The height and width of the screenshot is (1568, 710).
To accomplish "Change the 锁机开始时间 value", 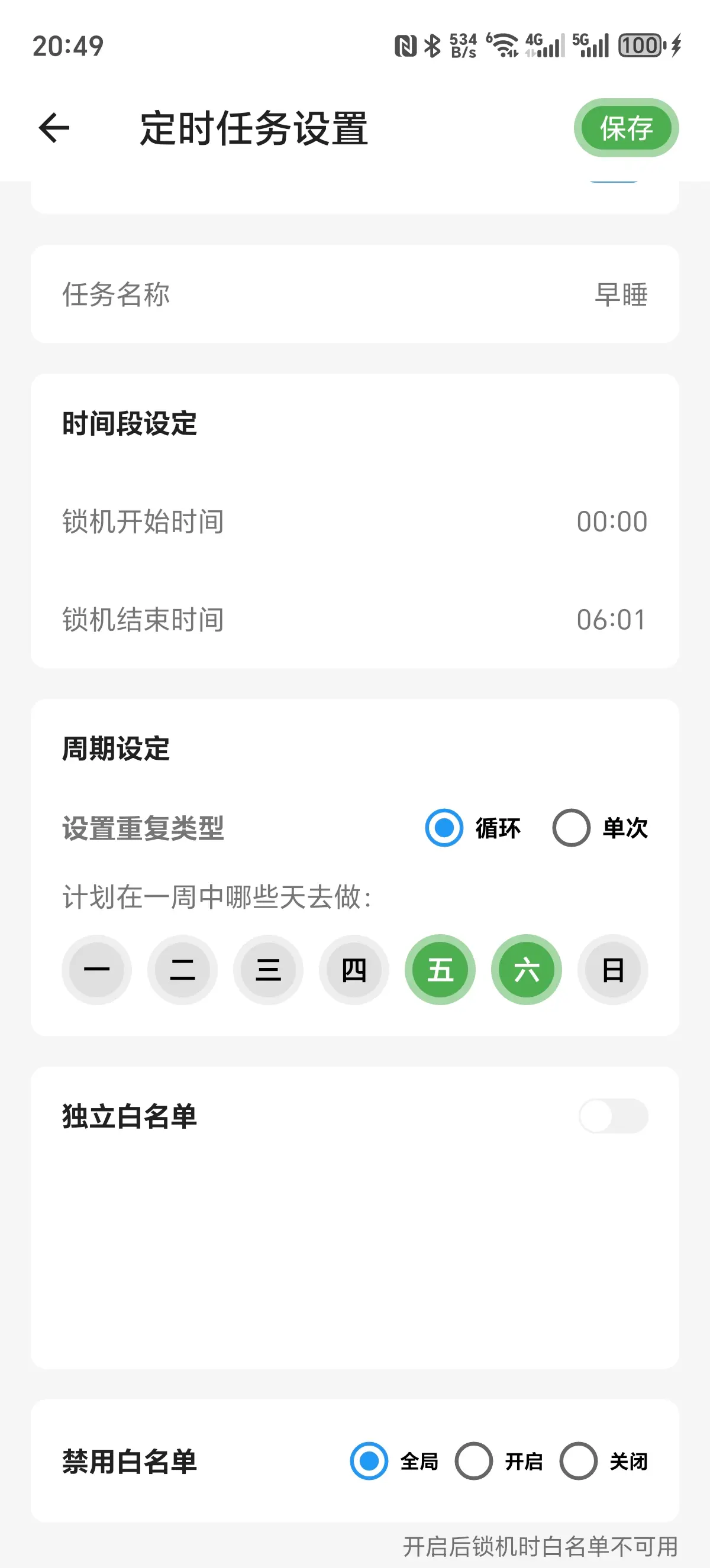I will (x=611, y=521).
